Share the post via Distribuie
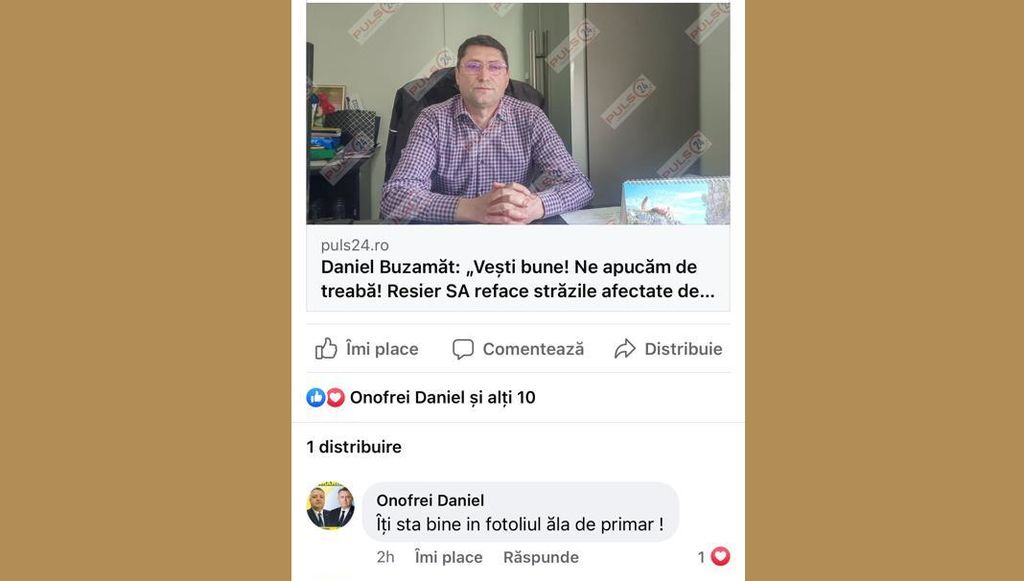This screenshot has width=1024, height=581. [668, 349]
